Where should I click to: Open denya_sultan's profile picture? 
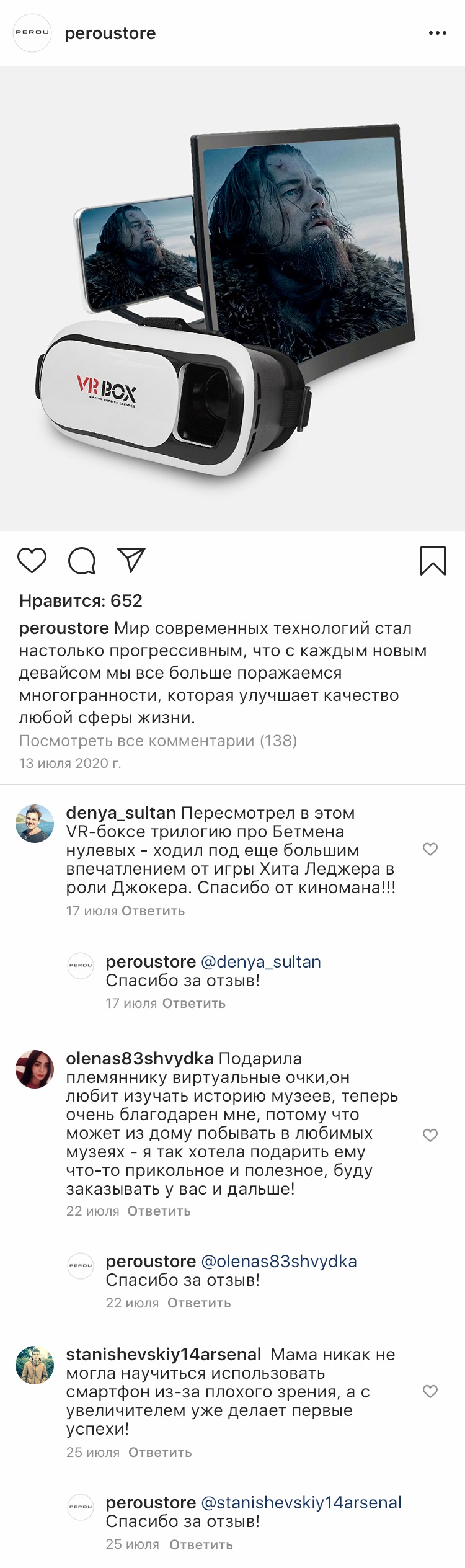click(x=35, y=824)
